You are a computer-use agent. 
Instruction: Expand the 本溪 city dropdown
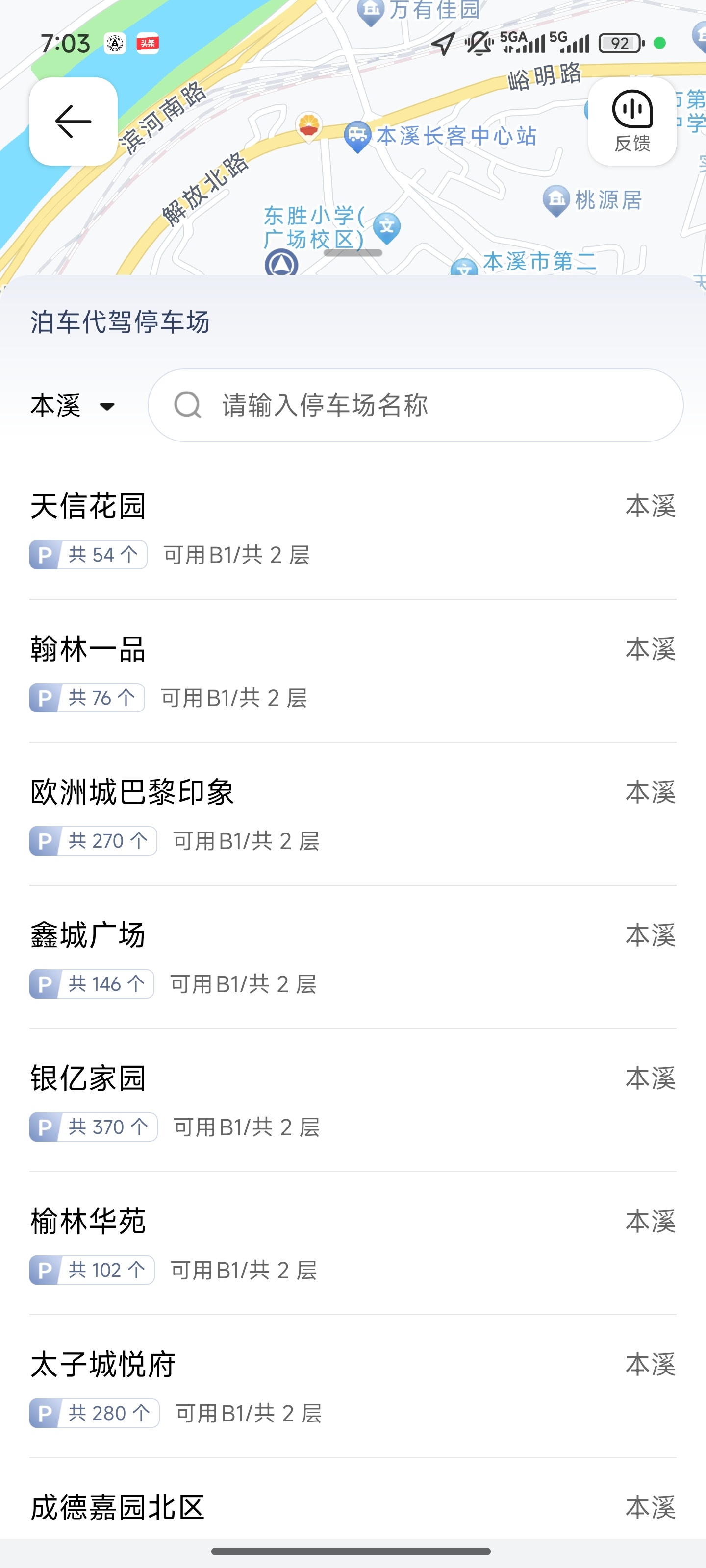click(x=73, y=406)
